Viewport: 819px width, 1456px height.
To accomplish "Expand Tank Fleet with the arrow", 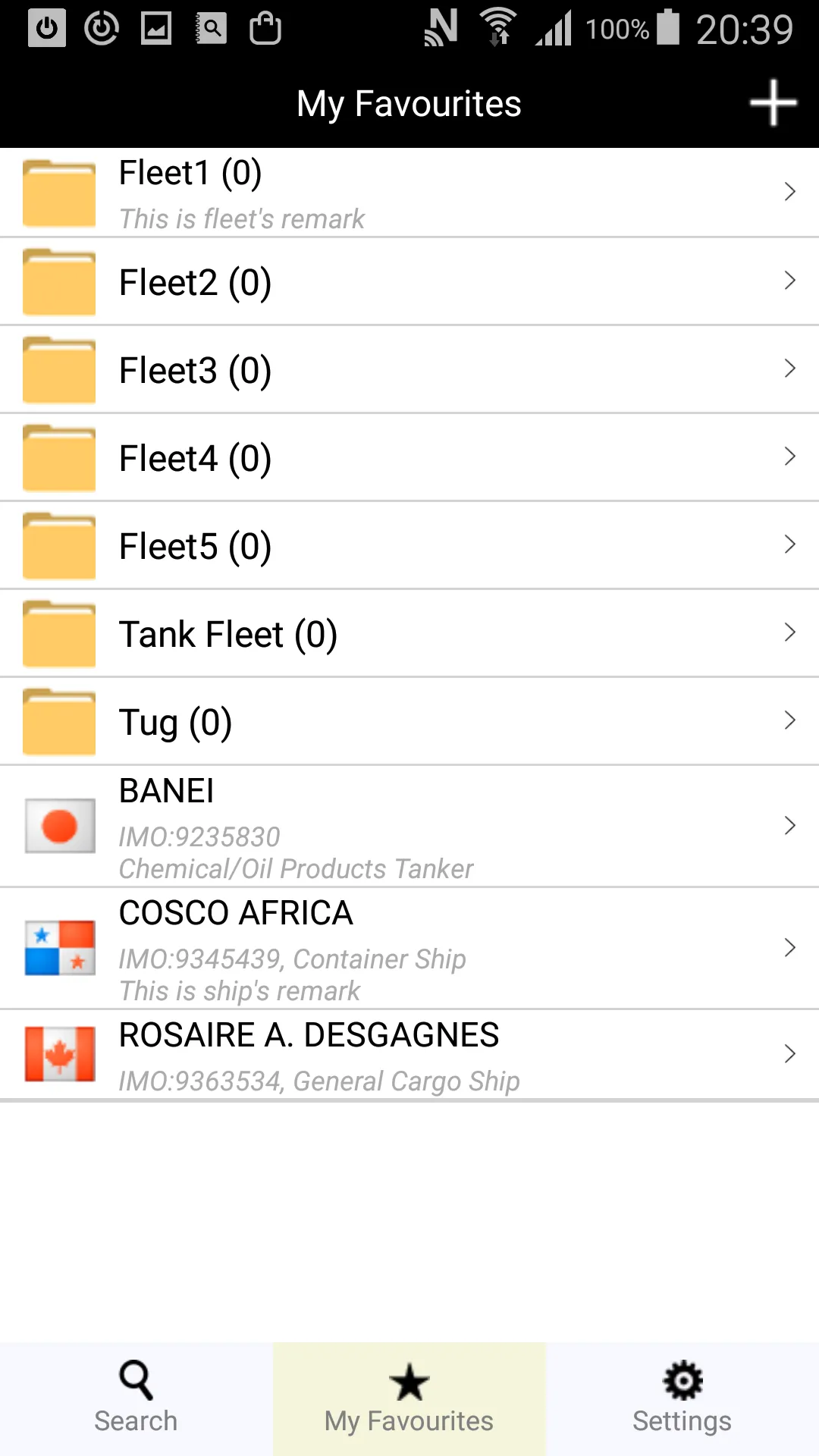I will (x=789, y=633).
